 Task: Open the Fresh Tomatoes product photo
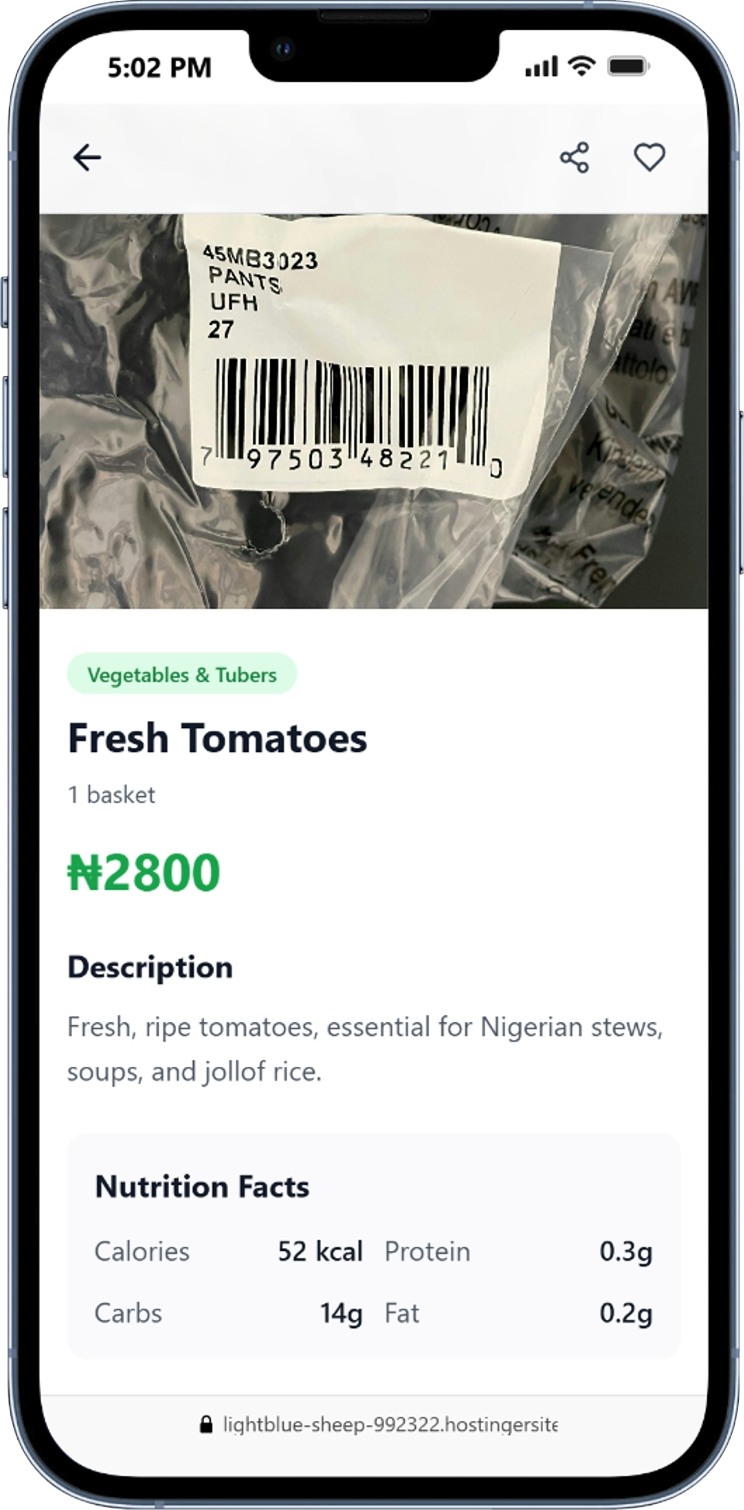[373, 410]
